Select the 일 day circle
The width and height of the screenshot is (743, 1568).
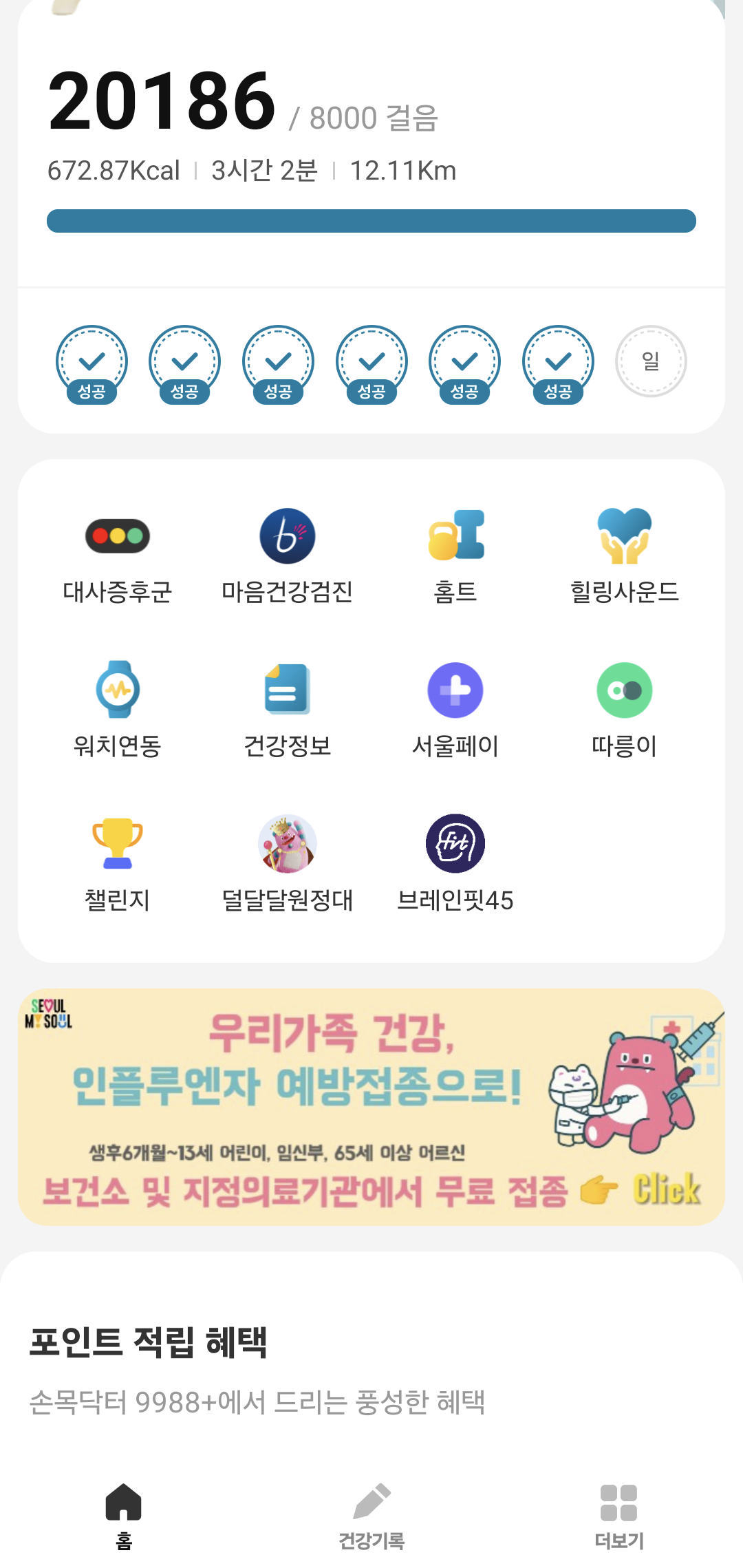click(650, 361)
